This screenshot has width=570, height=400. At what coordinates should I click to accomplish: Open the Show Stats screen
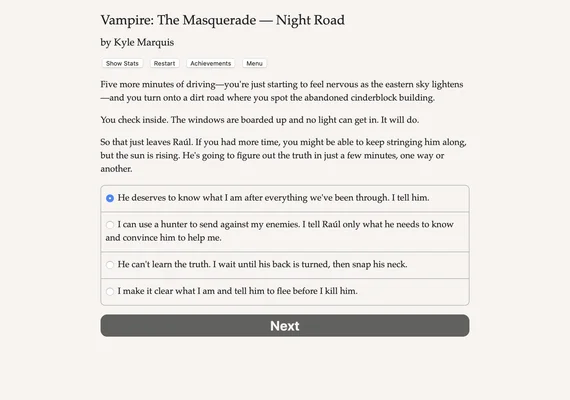click(x=122, y=63)
